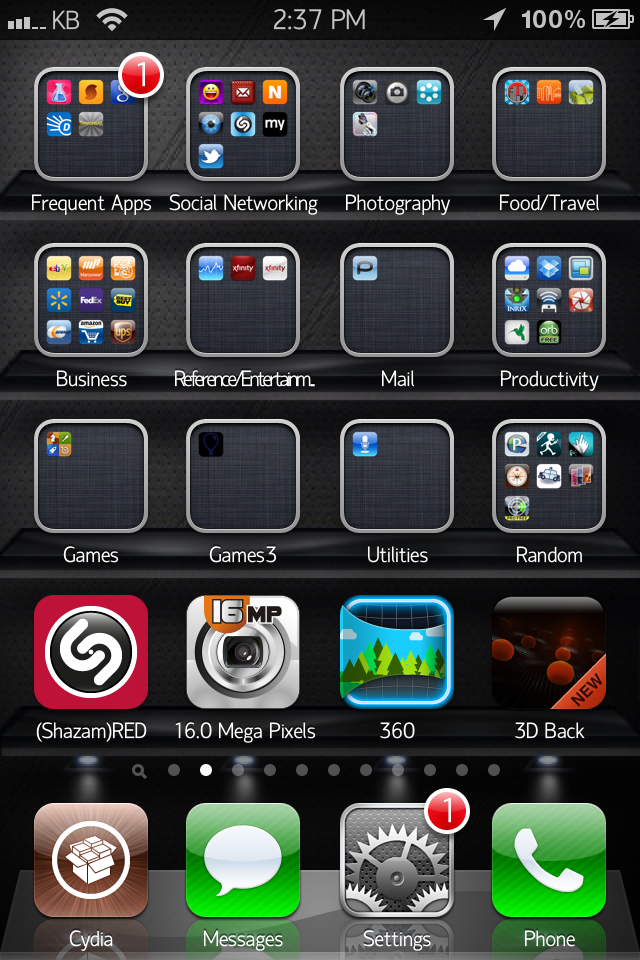Open the Mail folder
640x960 pixels.
pos(397,300)
